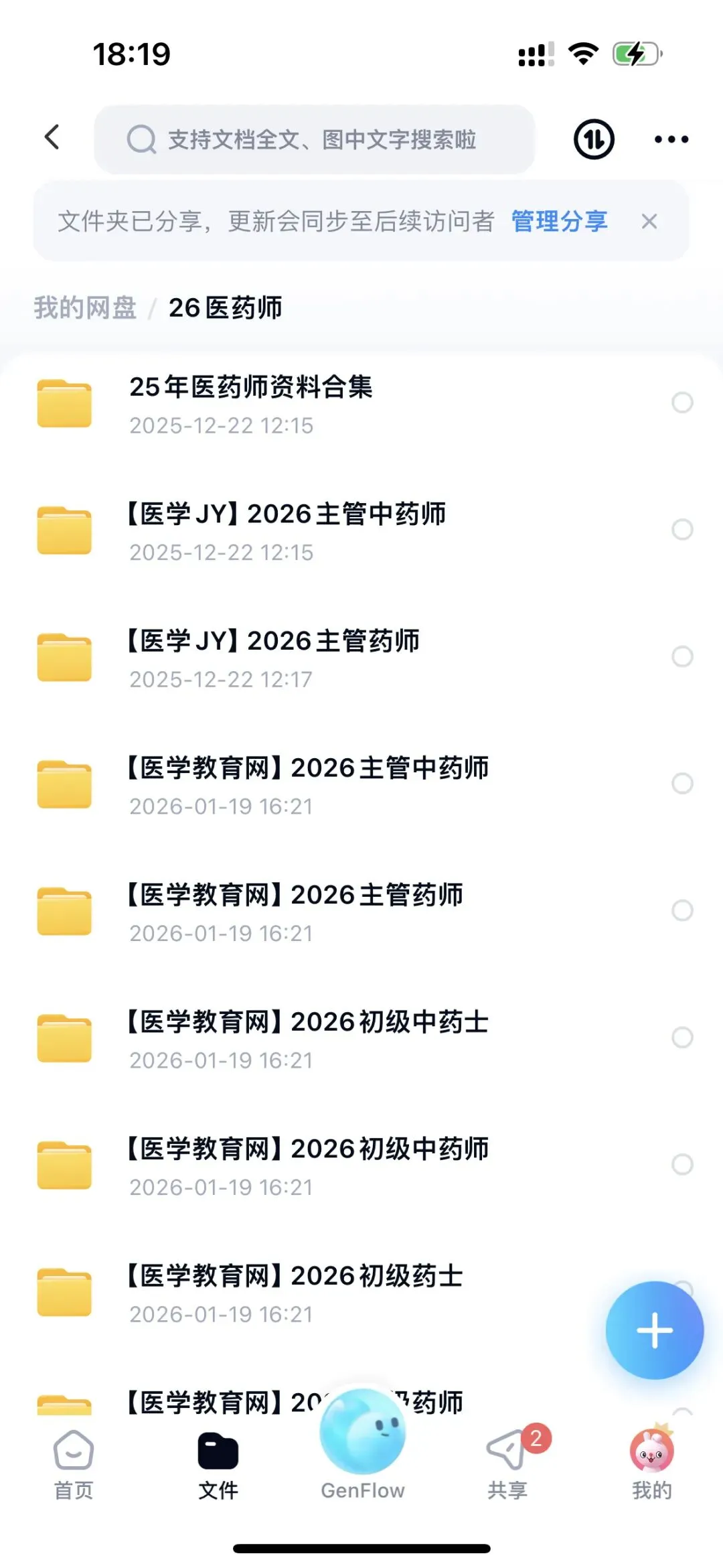Image resolution: width=723 pixels, height=1568 pixels.
Task: Go to the 我的 profile tab
Action: (x=651, y=1464)
